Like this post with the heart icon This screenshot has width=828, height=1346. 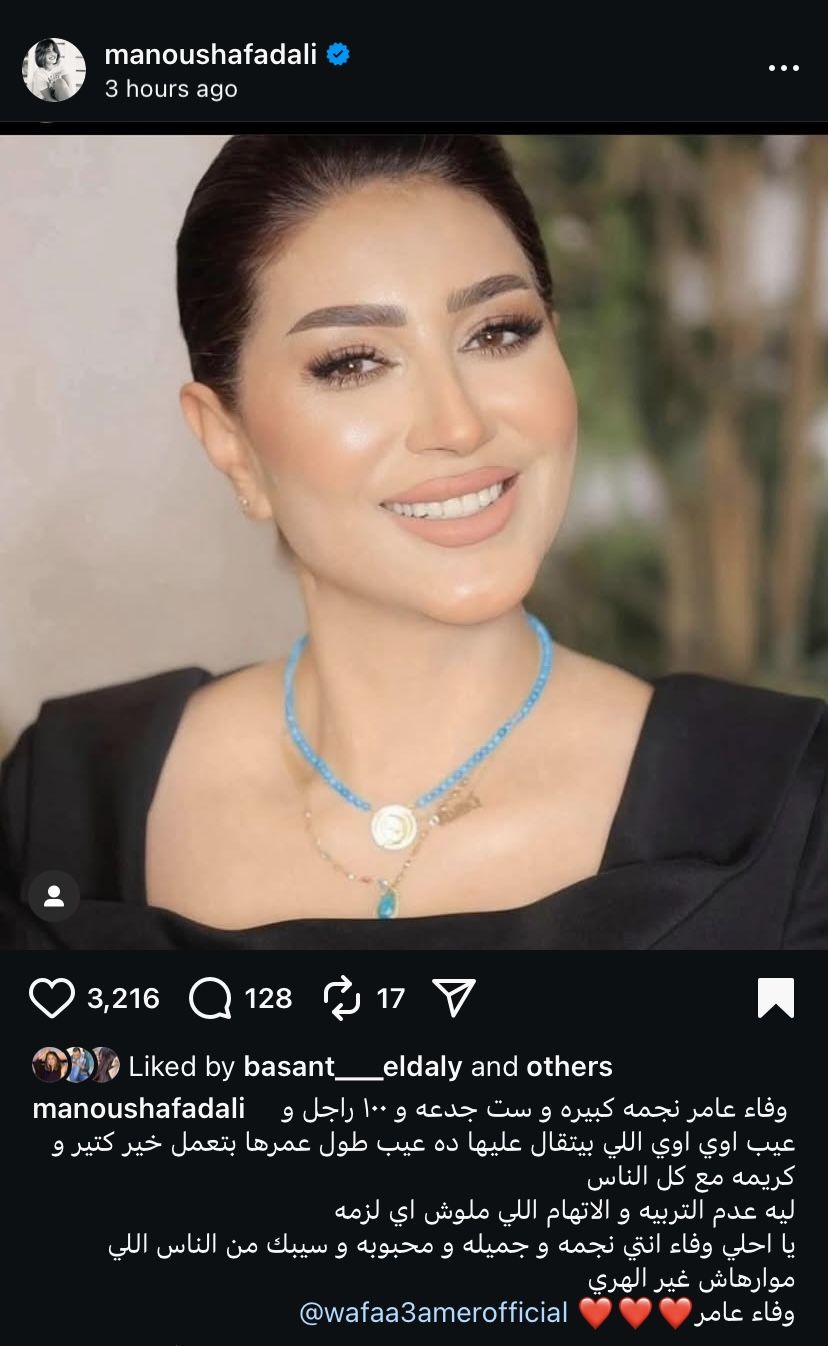(52, 998)
